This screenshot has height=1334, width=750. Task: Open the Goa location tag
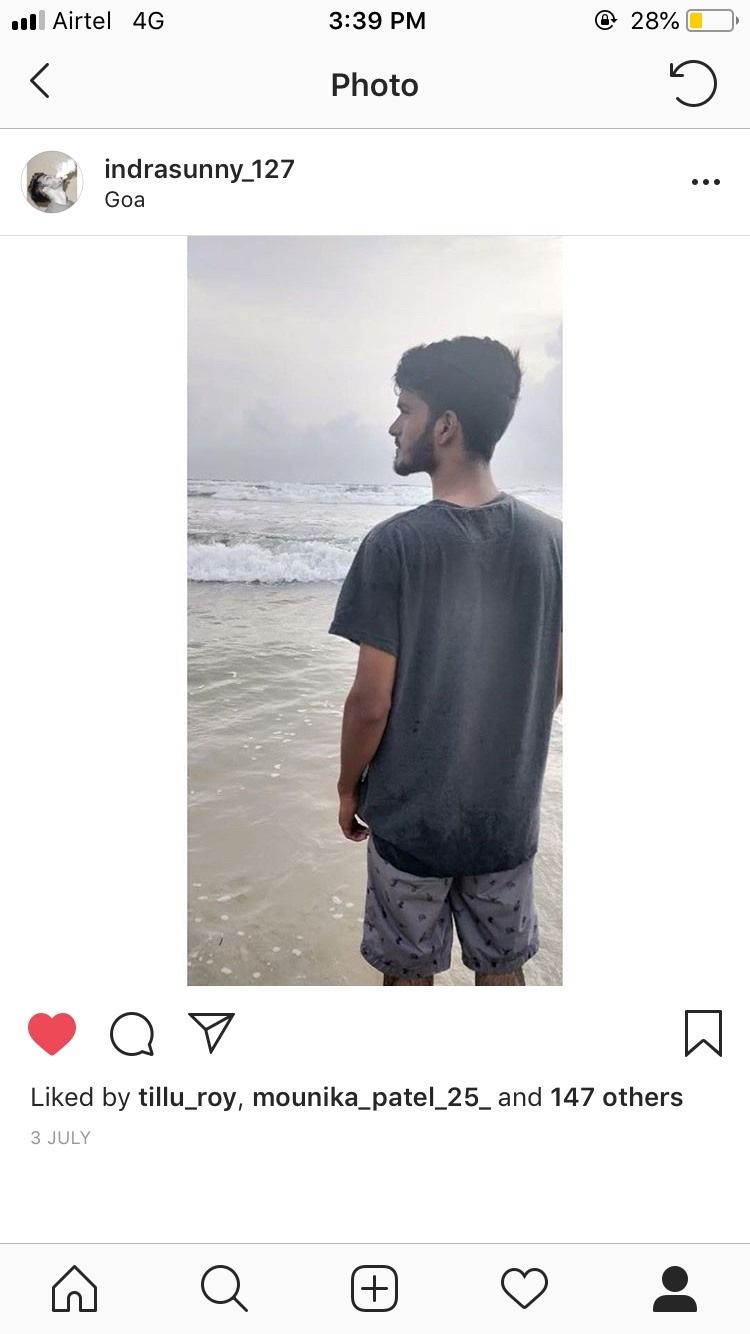point(125,200)
